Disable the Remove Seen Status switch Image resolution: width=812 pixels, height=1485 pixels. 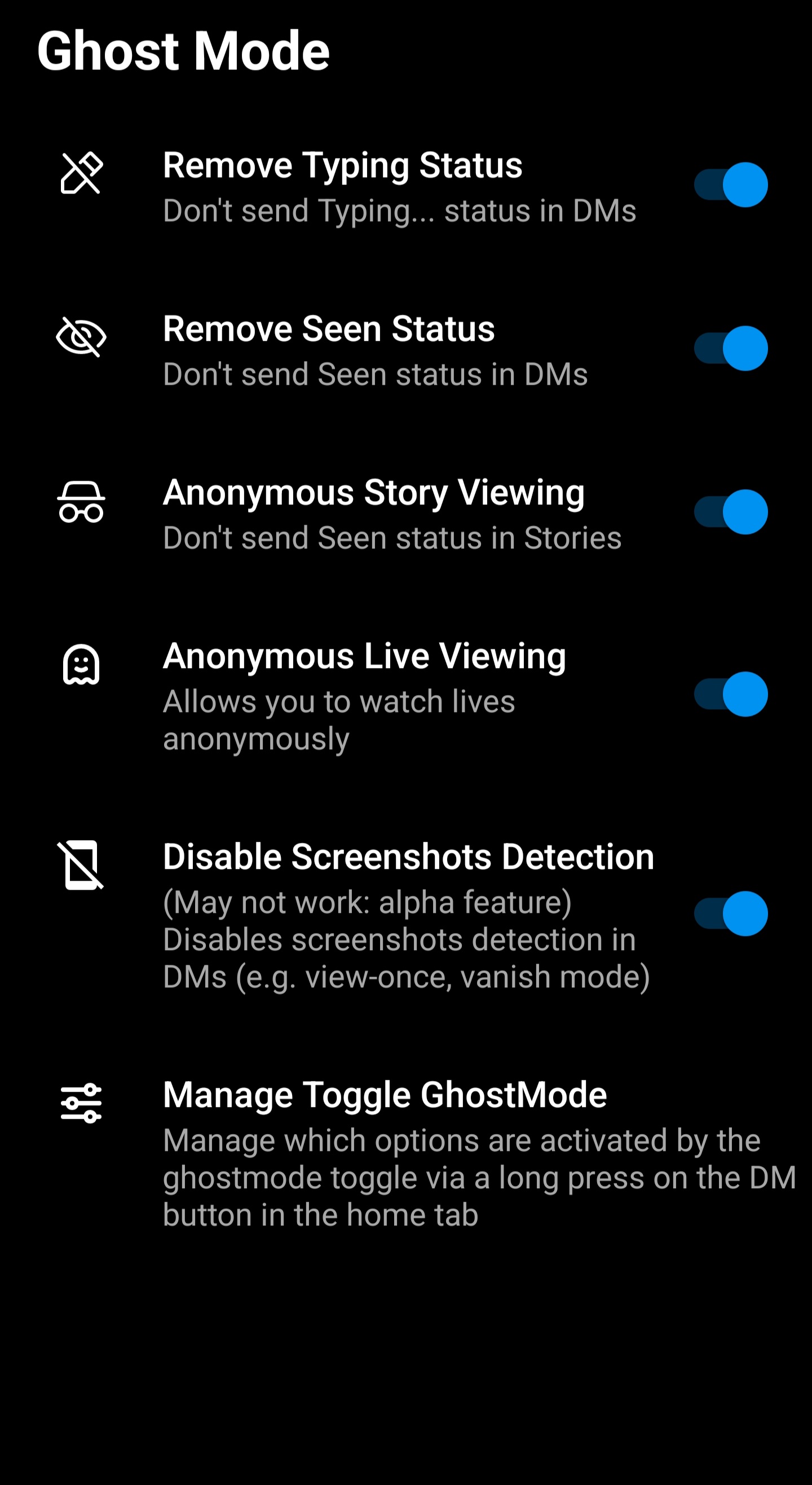pos(730,348)
